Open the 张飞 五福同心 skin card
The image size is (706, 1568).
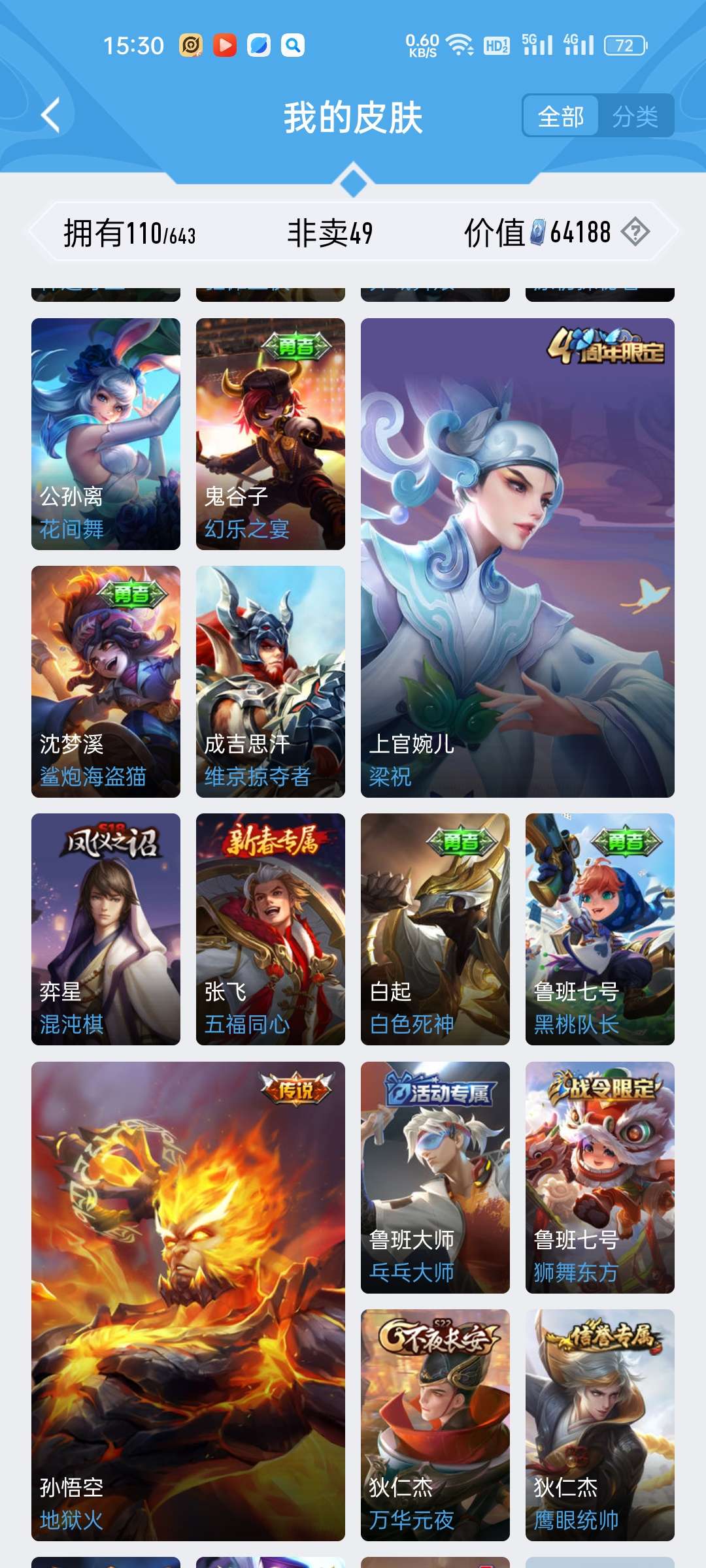coord(271,929)
